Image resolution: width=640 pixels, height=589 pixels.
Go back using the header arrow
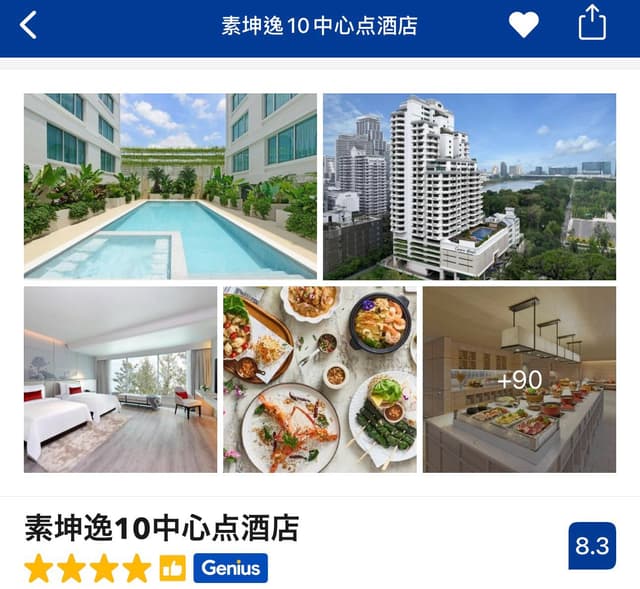(x=29, y=25)
